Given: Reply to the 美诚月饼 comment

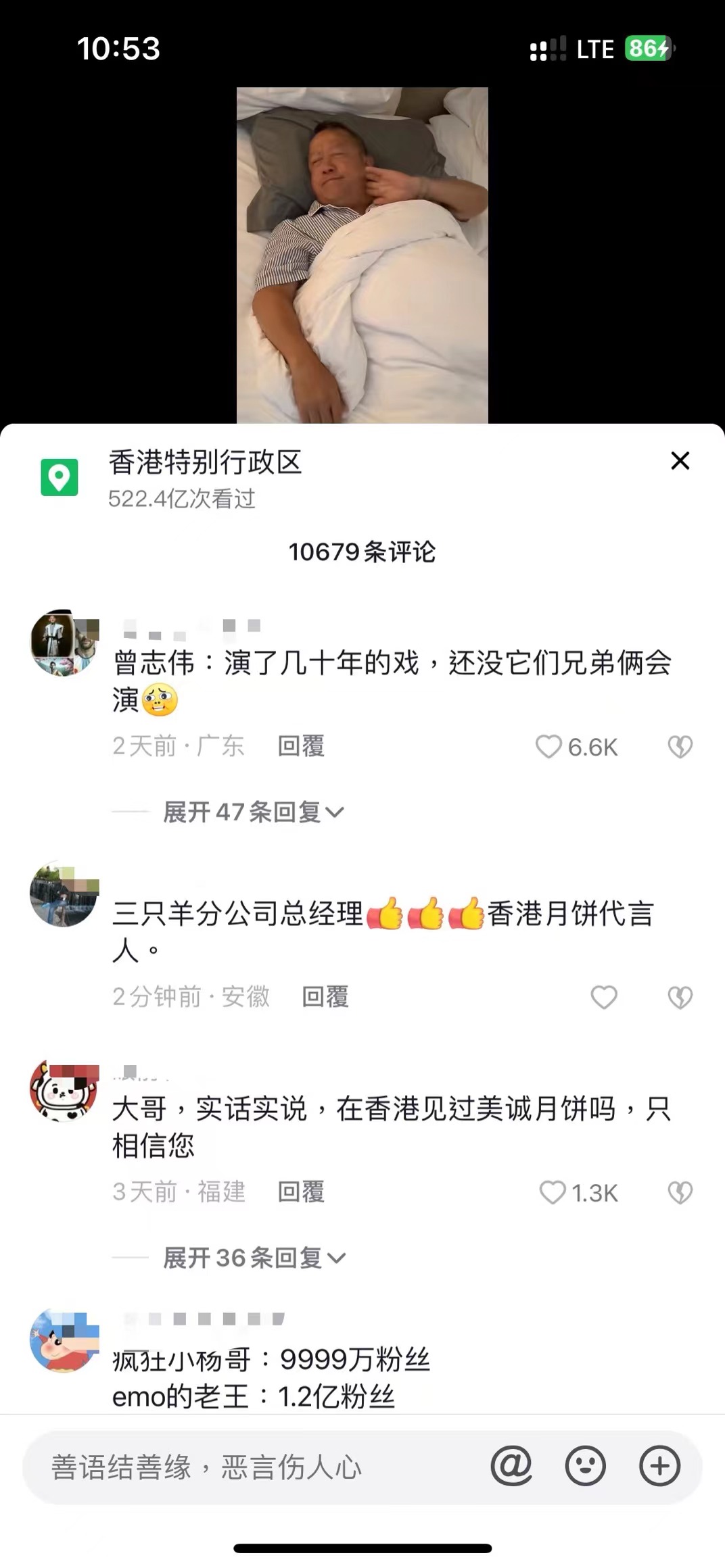Looking at the screenshot, I should click(x=301, y=1192).
